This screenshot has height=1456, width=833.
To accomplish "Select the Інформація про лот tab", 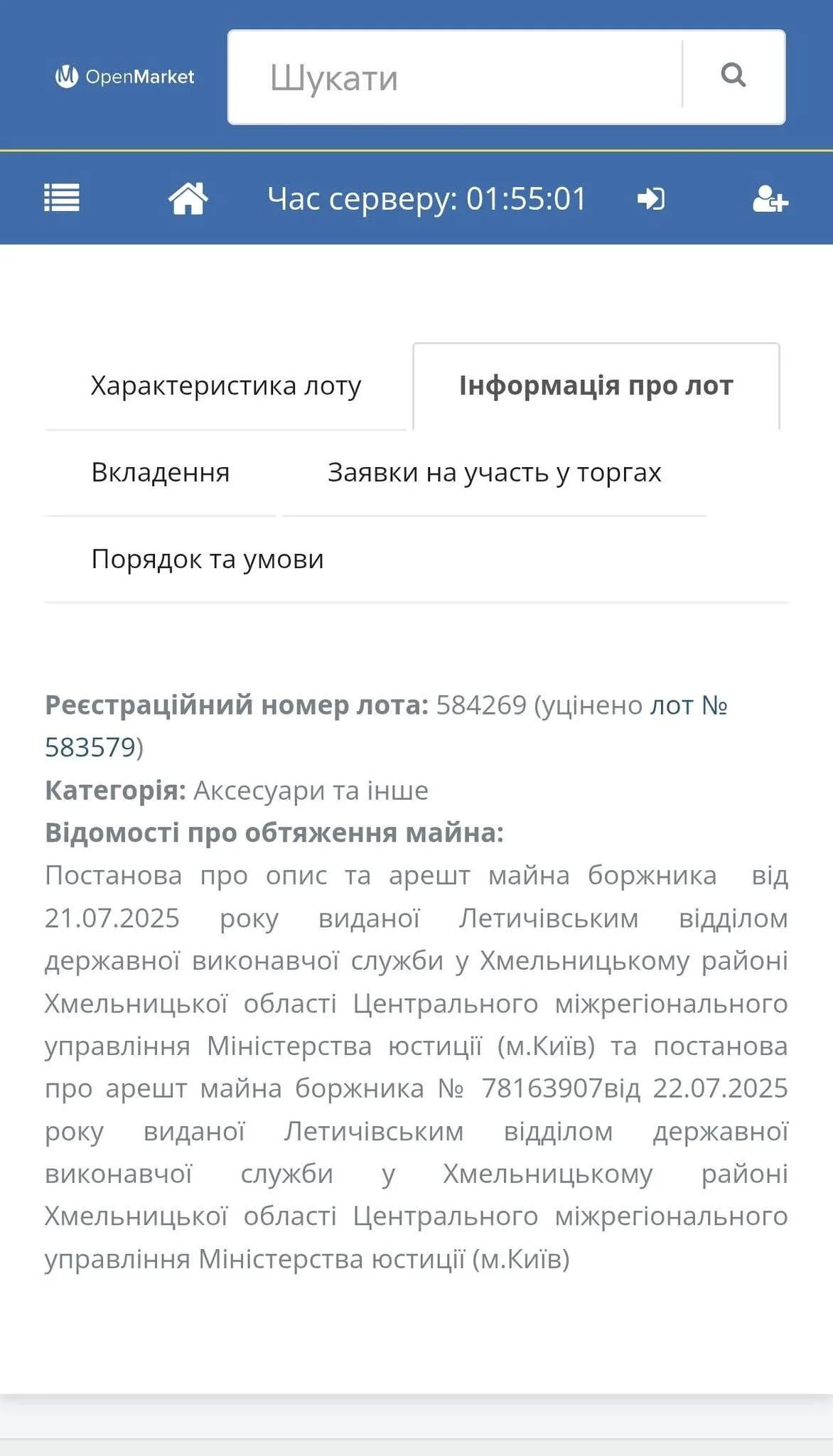I will click(x=596, y=386).
